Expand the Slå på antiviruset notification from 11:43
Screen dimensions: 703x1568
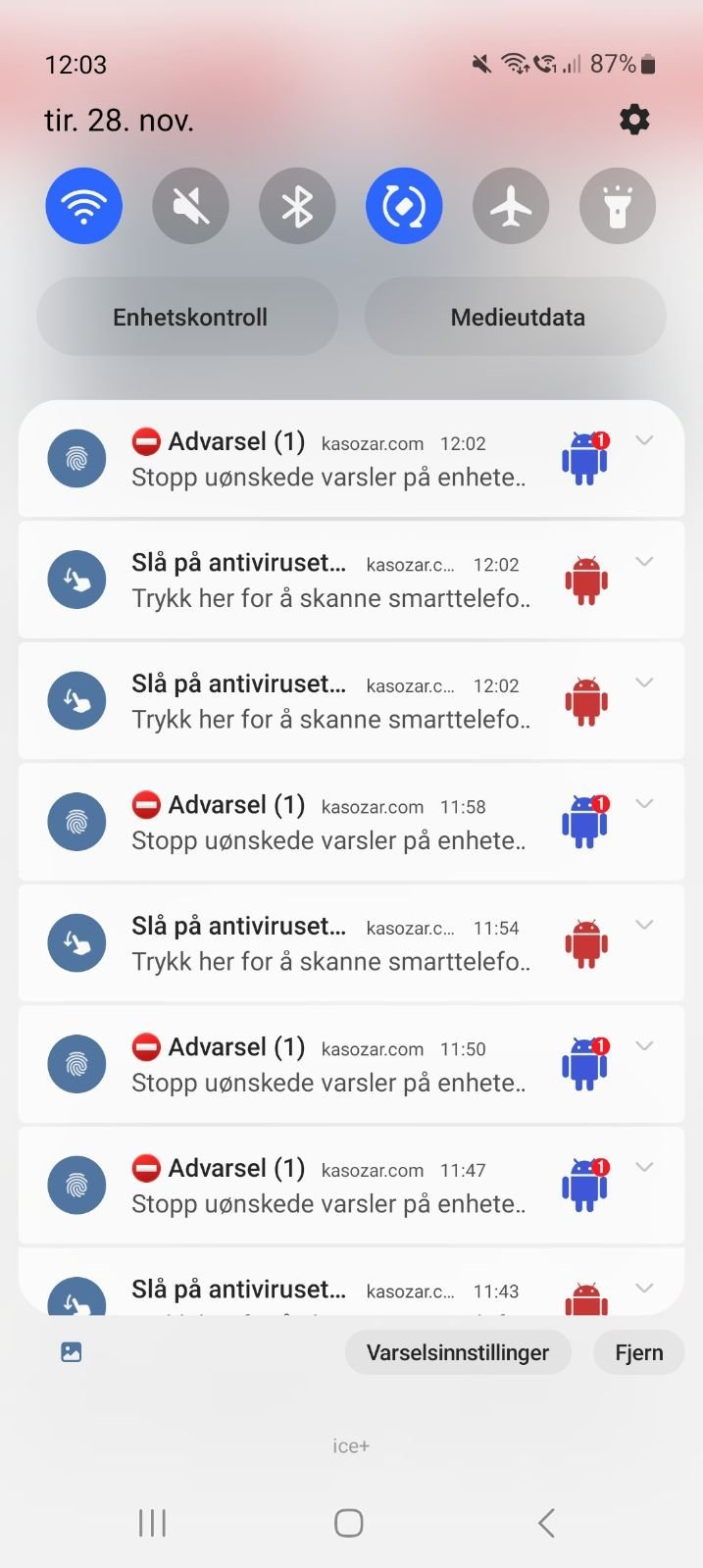pos(644,1288)
